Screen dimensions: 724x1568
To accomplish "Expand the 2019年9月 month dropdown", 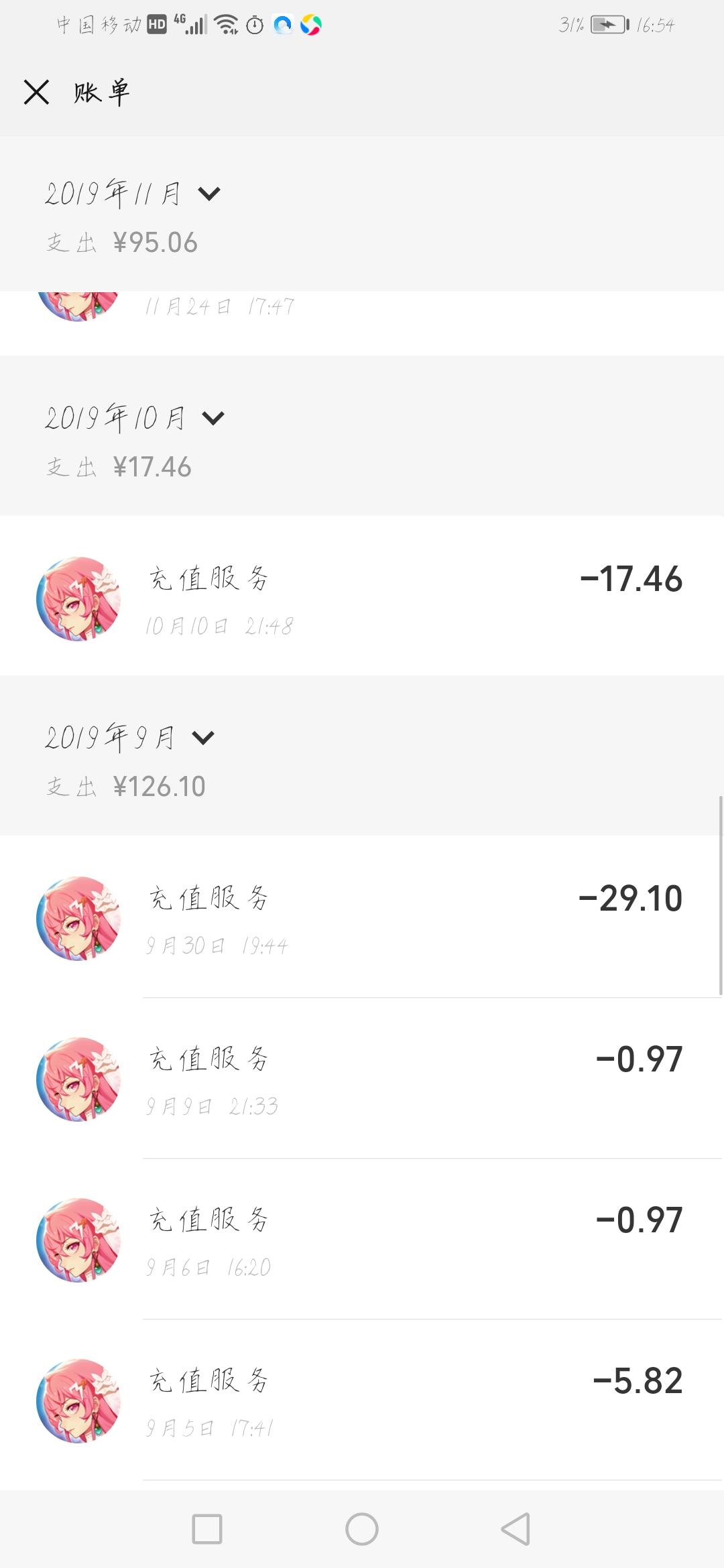I will click(x=202, y=738).
